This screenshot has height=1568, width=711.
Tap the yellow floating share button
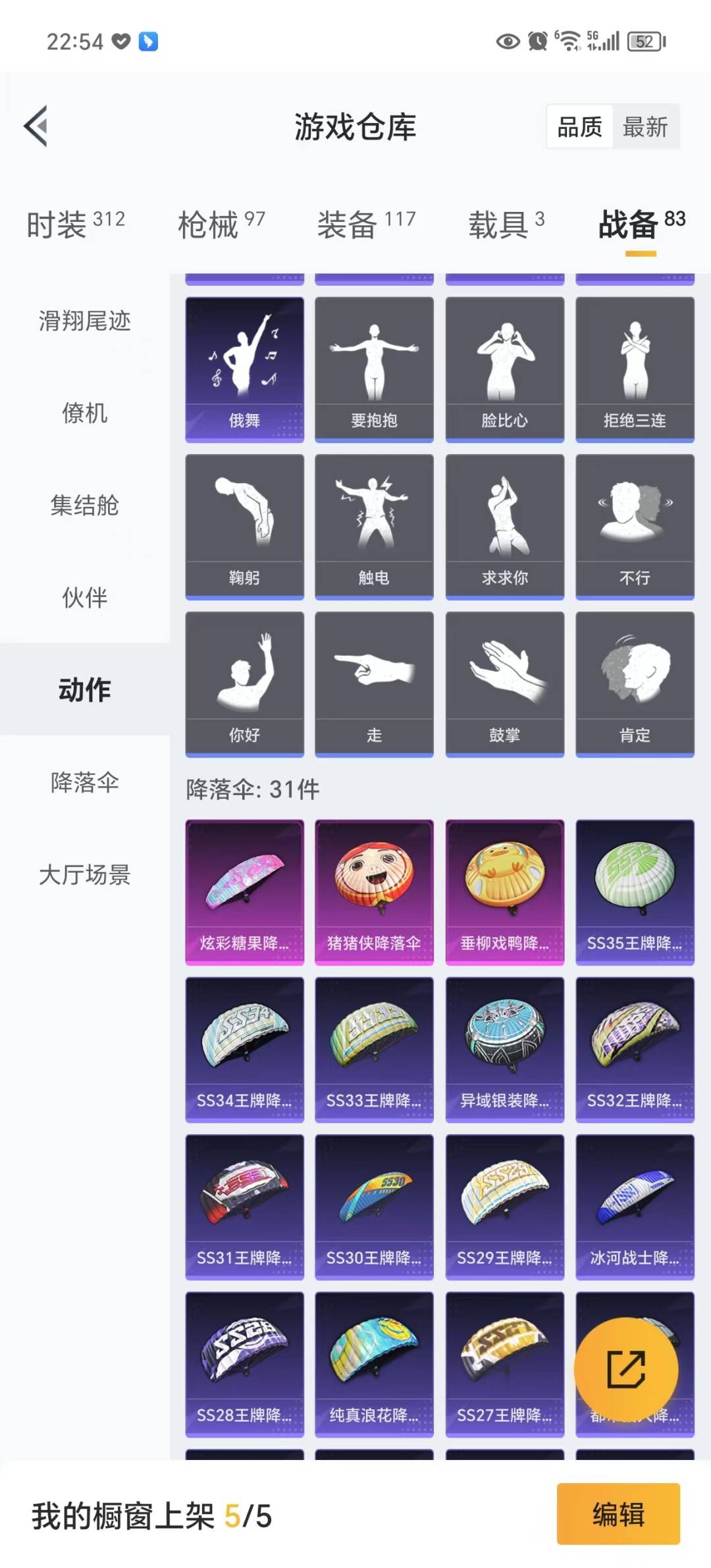click(x=625, y=1369)
